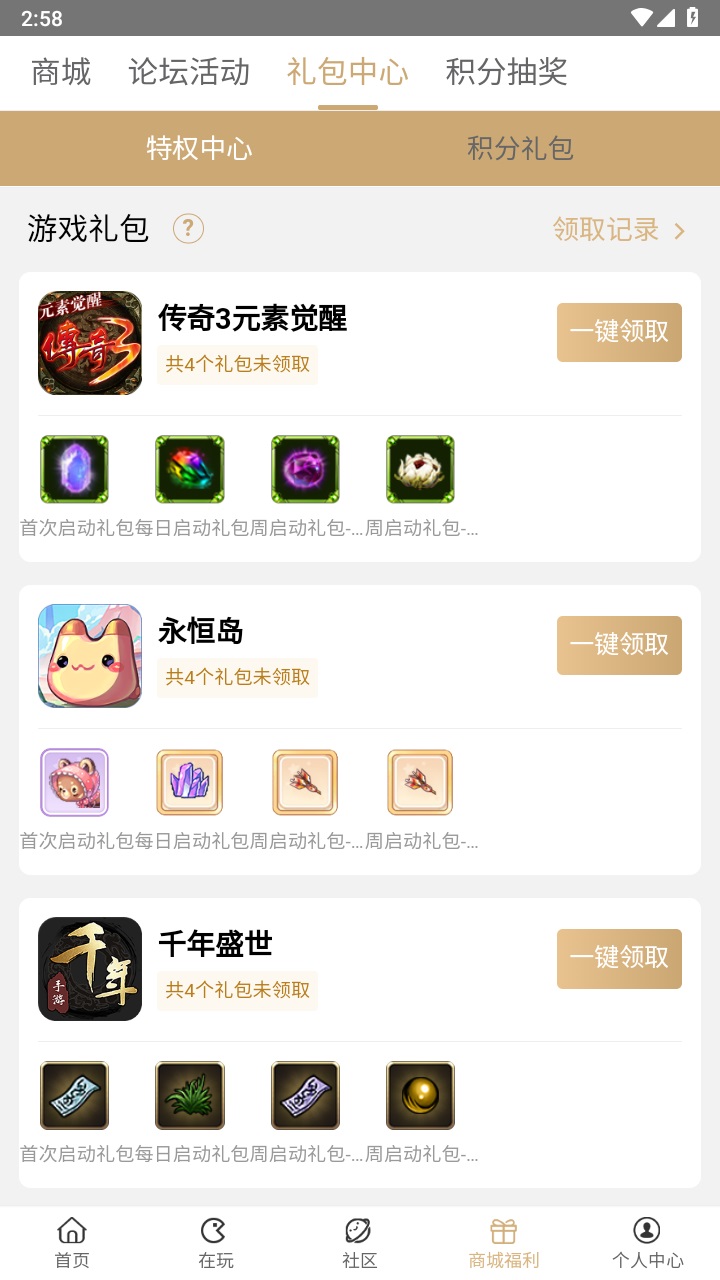Tap the 个人中心 profile icon
This screenshot has width=720, height=1280.
647,1238
